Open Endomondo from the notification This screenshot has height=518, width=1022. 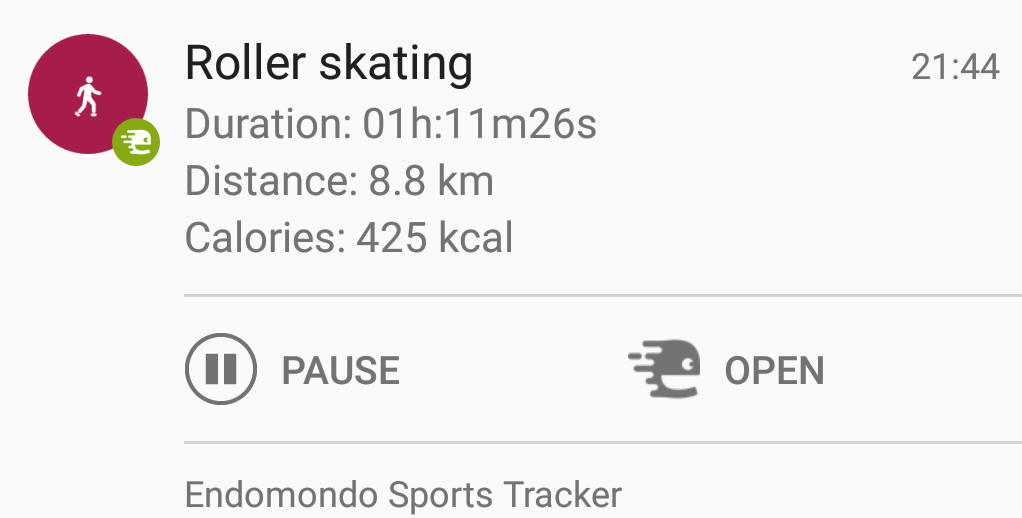click(727, 370)
